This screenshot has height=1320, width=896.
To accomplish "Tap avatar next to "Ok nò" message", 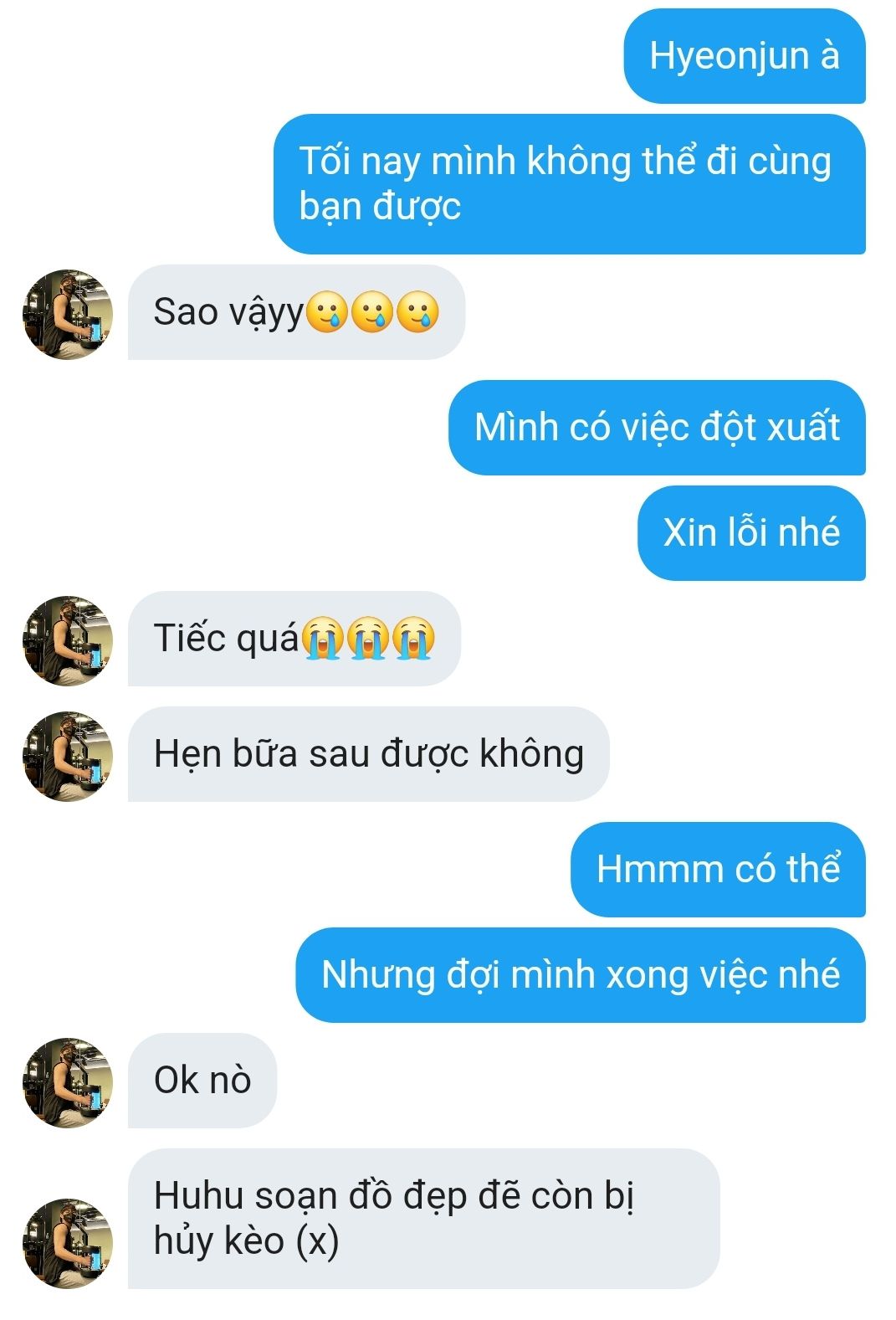I will point(67,1082).
